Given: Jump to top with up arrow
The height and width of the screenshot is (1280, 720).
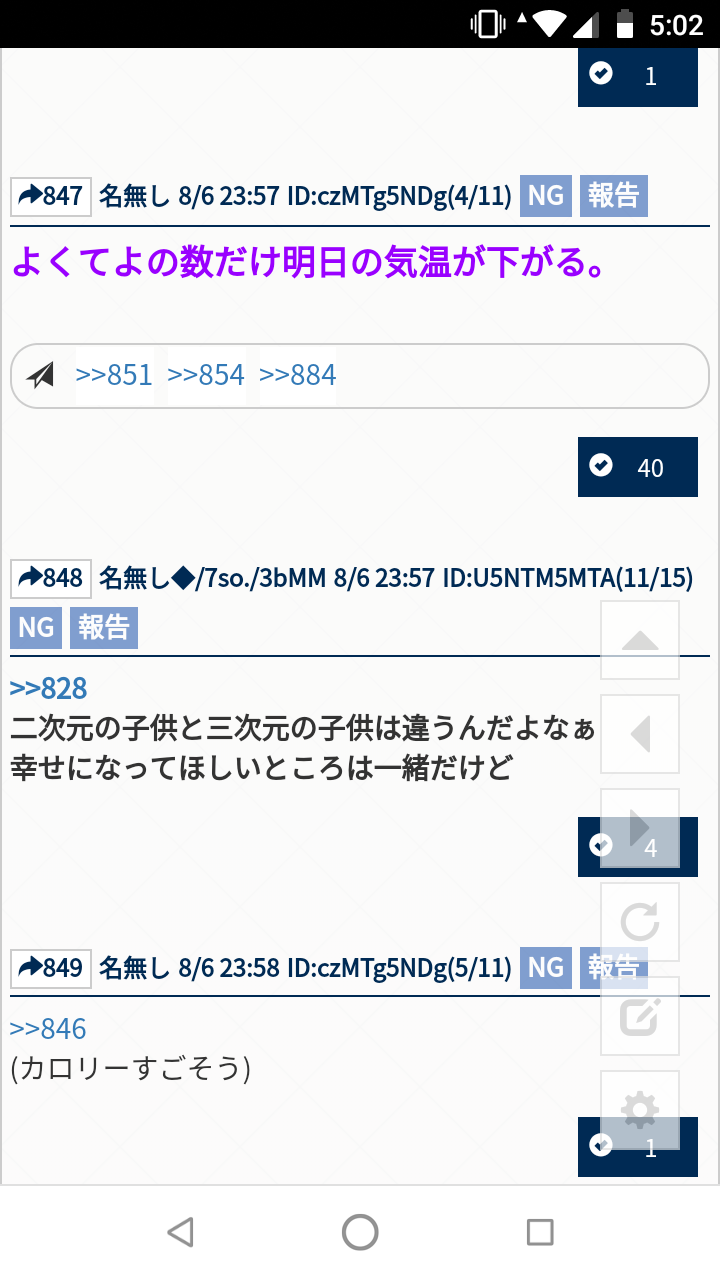Looking at the screenshot, I should pyautogui.click(x=640, y=640).
